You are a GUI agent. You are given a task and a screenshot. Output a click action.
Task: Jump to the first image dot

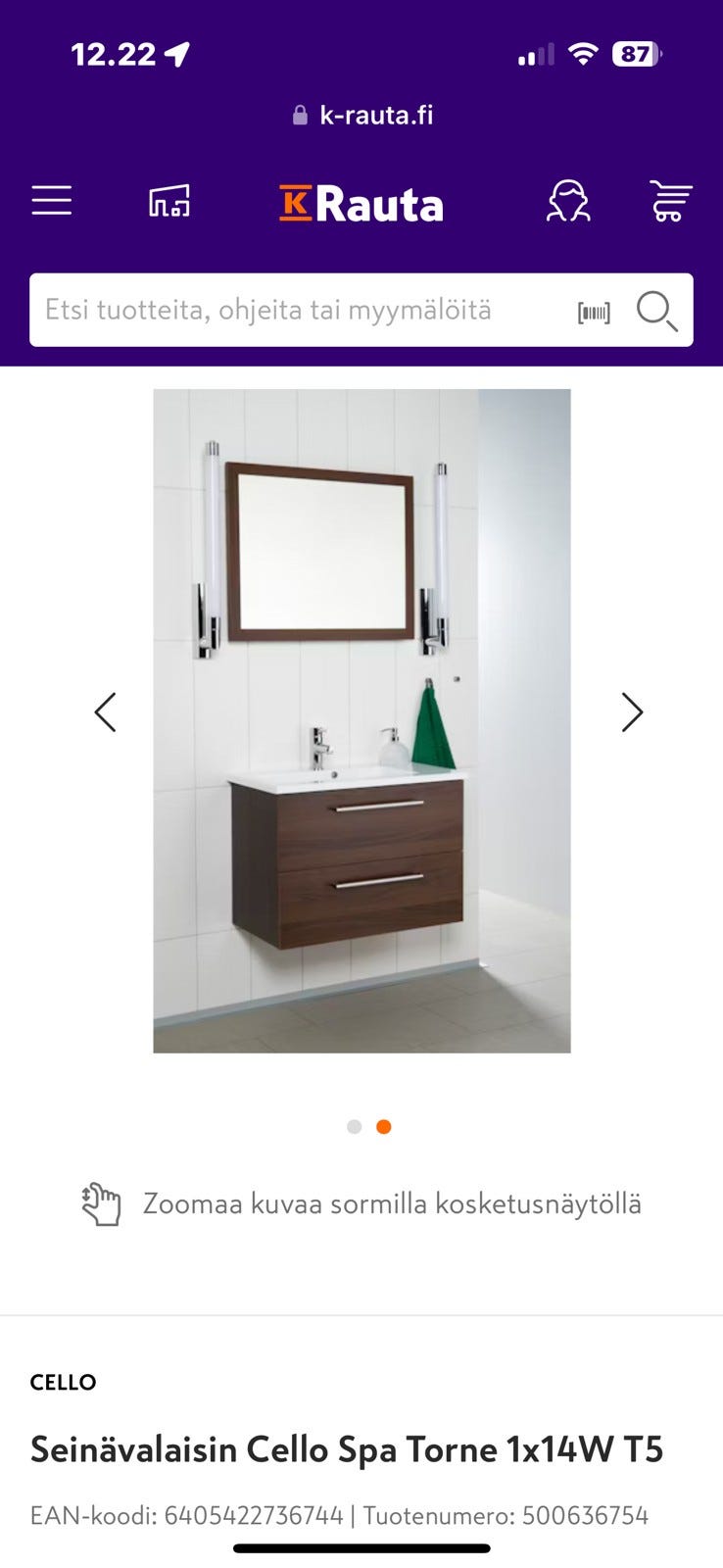[x=355, y=1127]
